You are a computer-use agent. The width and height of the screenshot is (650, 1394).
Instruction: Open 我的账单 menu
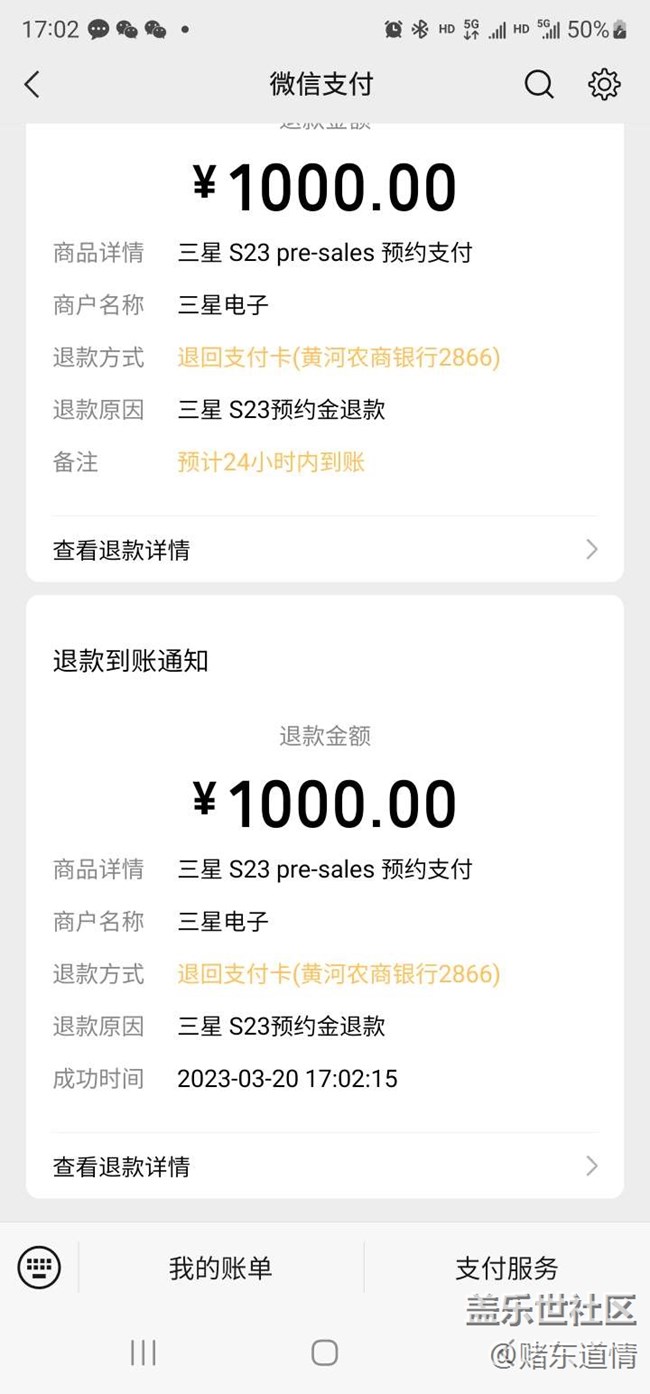pyautogui.click(x=220, y=1268)
